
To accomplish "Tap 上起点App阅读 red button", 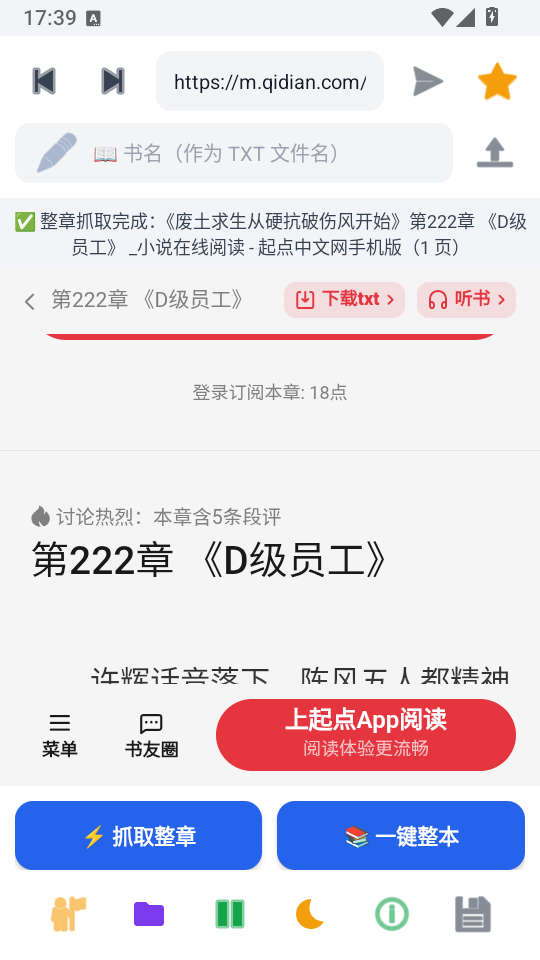I will [x=366, y=735].
